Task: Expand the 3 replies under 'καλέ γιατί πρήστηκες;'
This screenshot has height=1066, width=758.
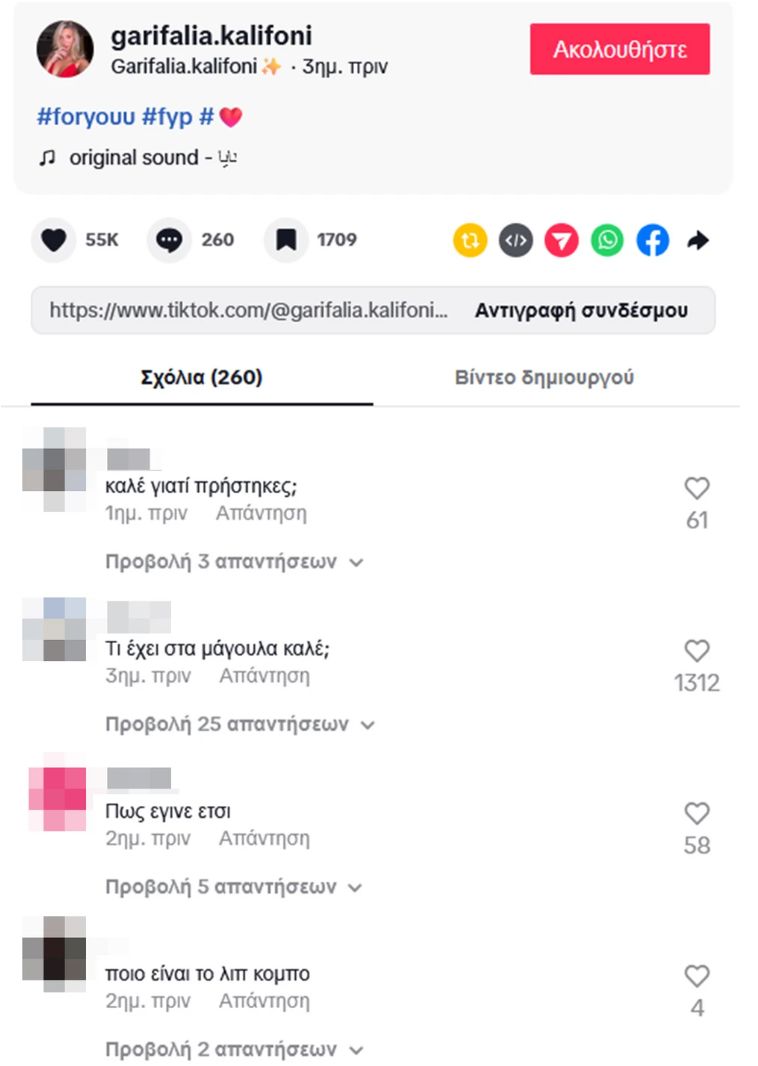Action: coord(233,562)
